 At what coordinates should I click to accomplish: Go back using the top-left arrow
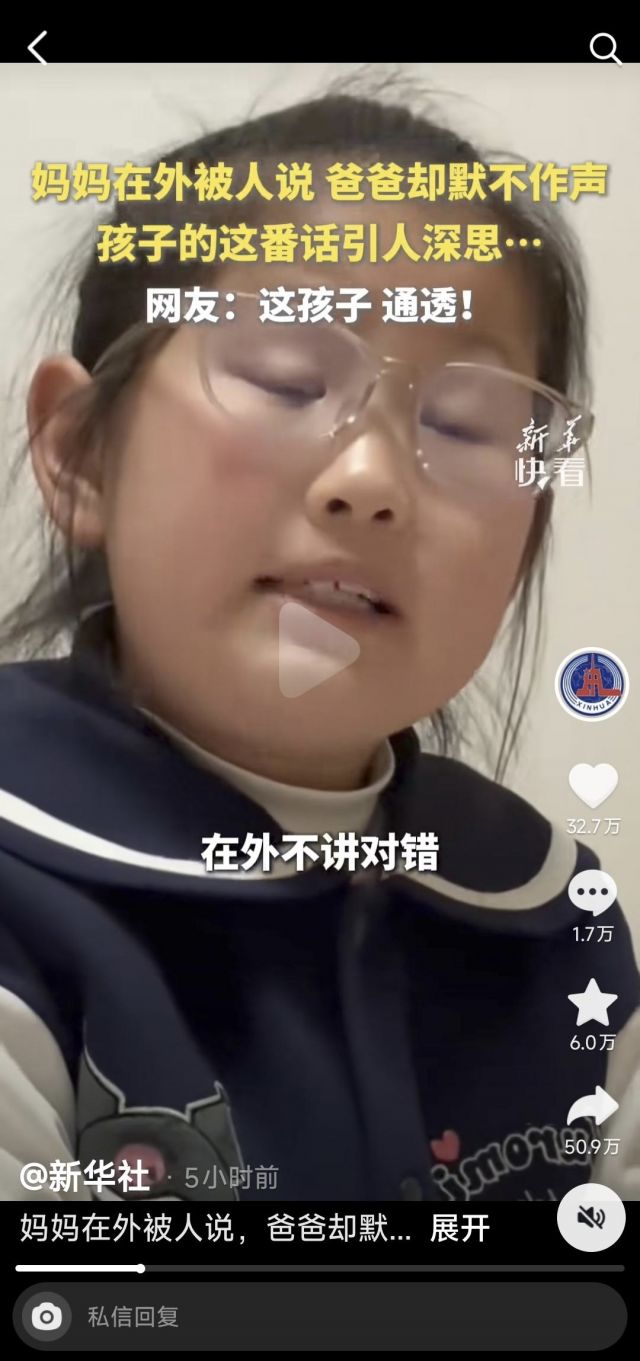coord(37,46)
